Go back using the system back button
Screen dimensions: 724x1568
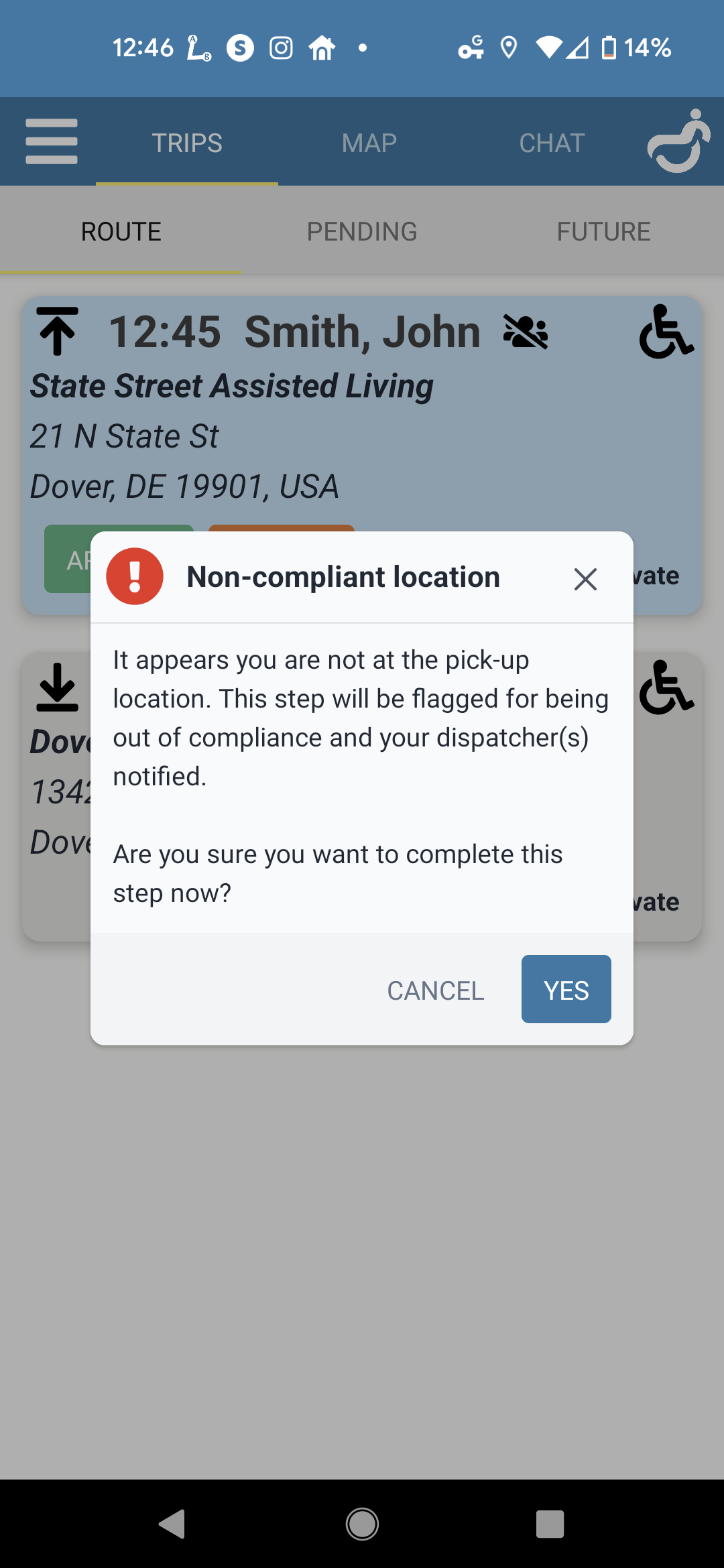pos(173,1524)
